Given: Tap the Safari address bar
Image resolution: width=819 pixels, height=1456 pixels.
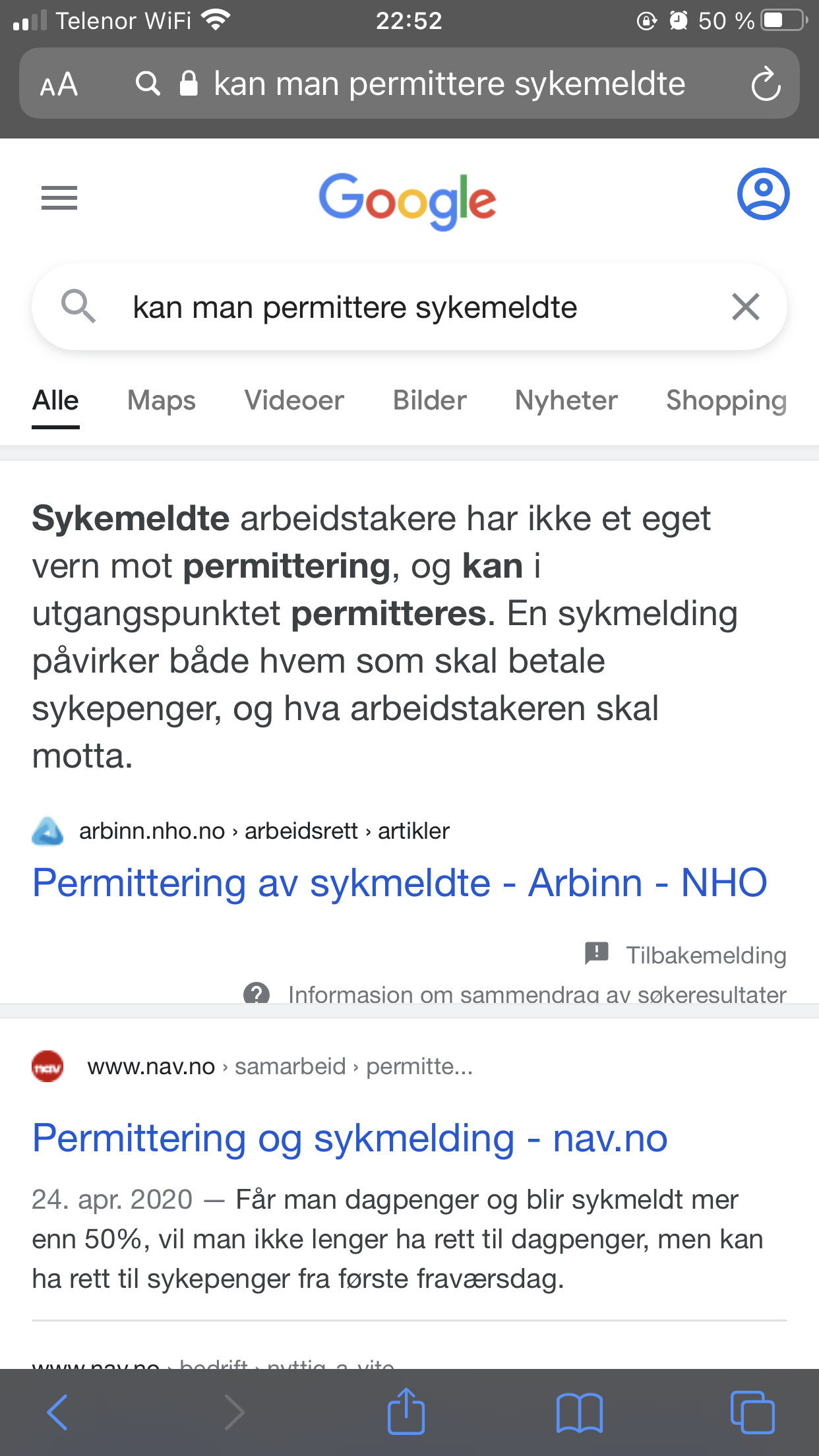Looking at the screenshot, I should click(x=409, y=84).
